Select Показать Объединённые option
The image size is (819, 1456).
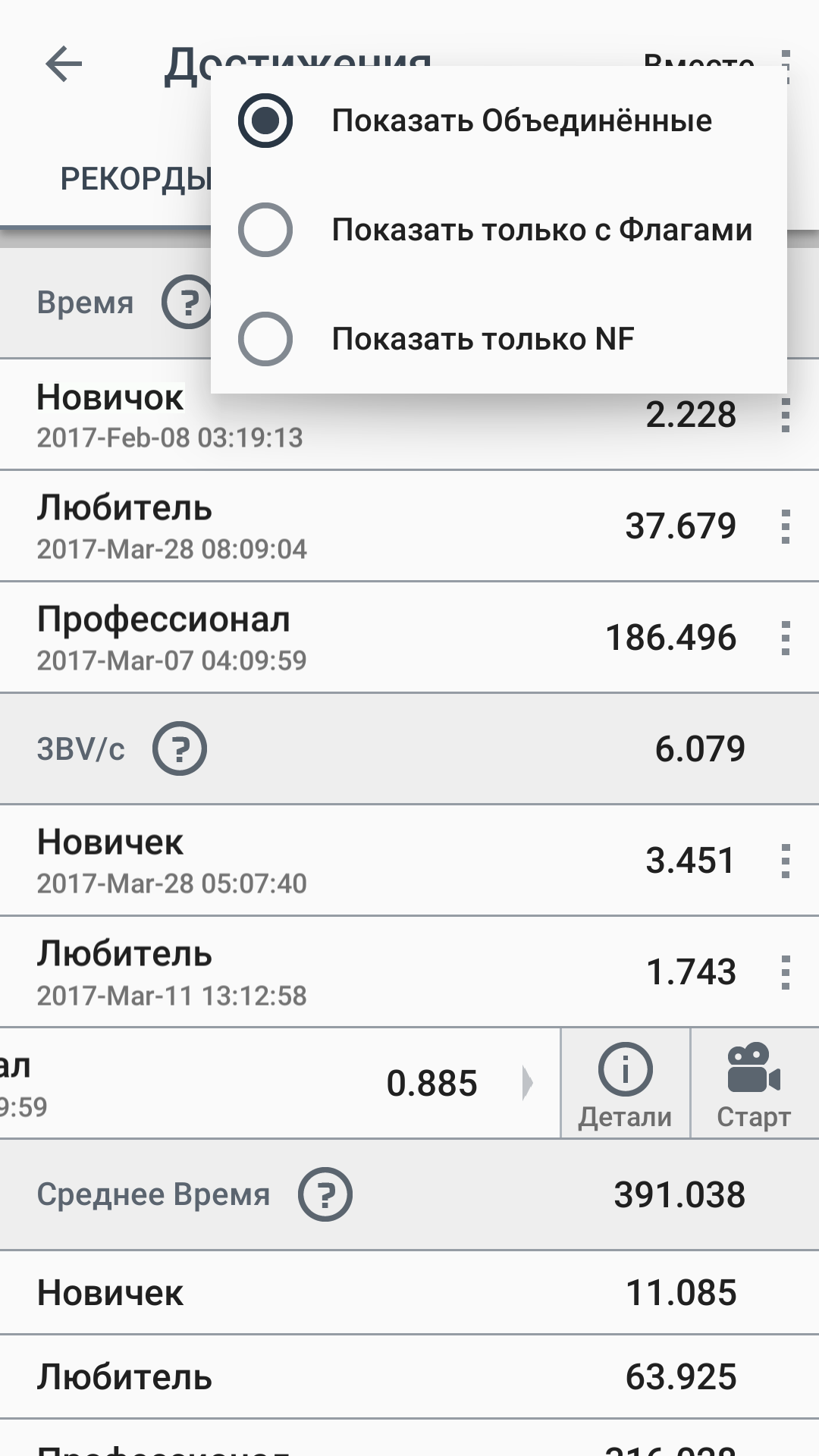pyautogui.click(x=498, y=121)
